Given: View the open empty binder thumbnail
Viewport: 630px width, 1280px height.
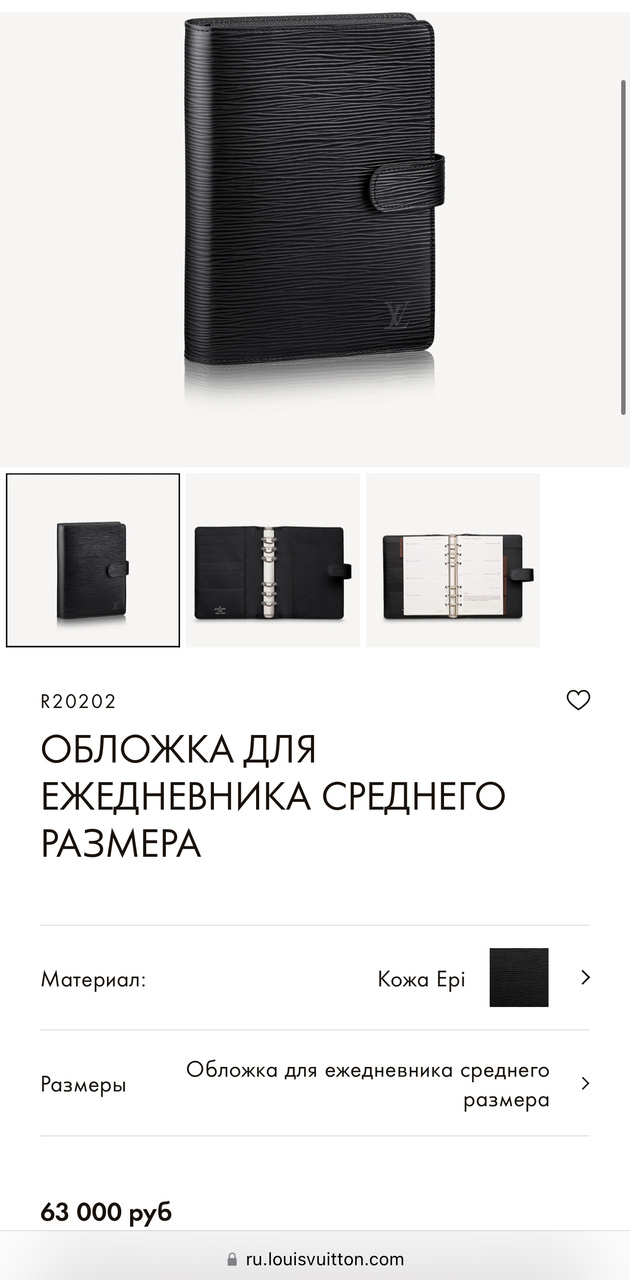Looking at the screenshot, I should (x=273, y=561).
